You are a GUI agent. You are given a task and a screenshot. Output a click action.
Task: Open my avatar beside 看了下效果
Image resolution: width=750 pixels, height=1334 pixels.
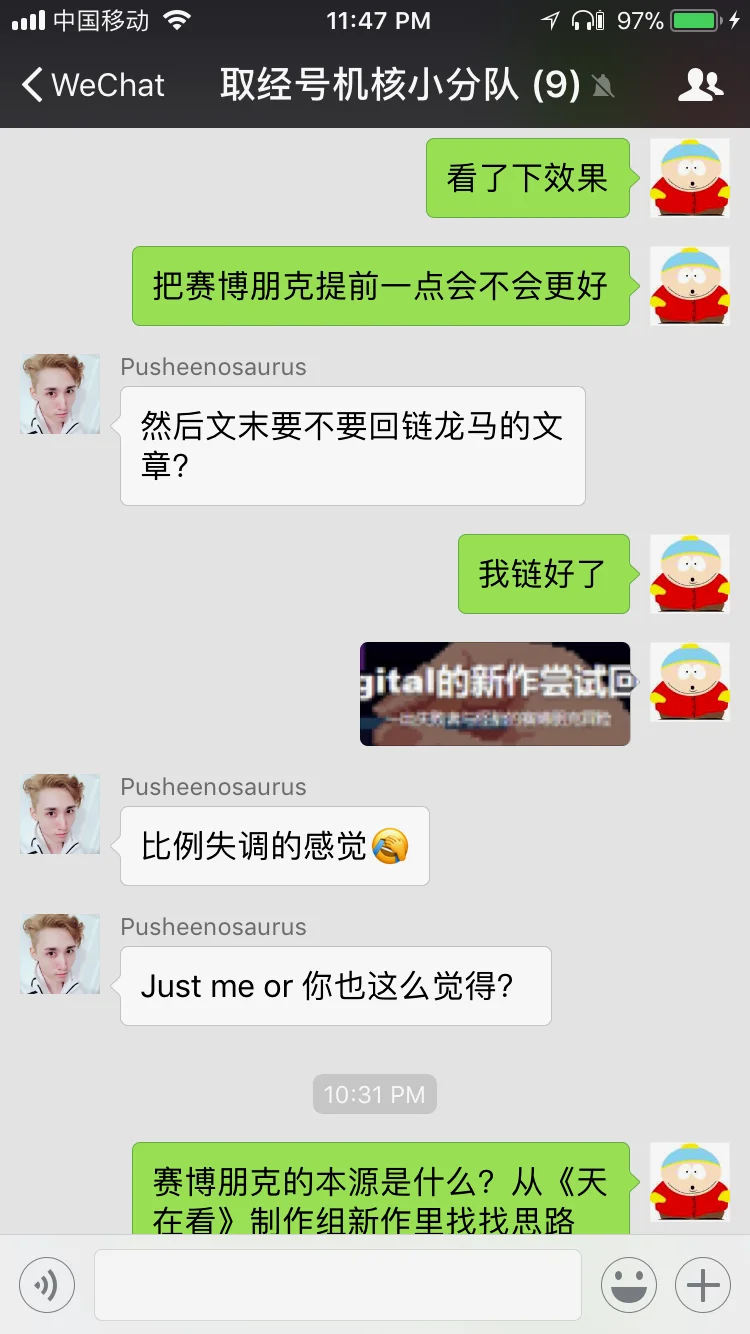pyautogui.click(x=690, y=178)
